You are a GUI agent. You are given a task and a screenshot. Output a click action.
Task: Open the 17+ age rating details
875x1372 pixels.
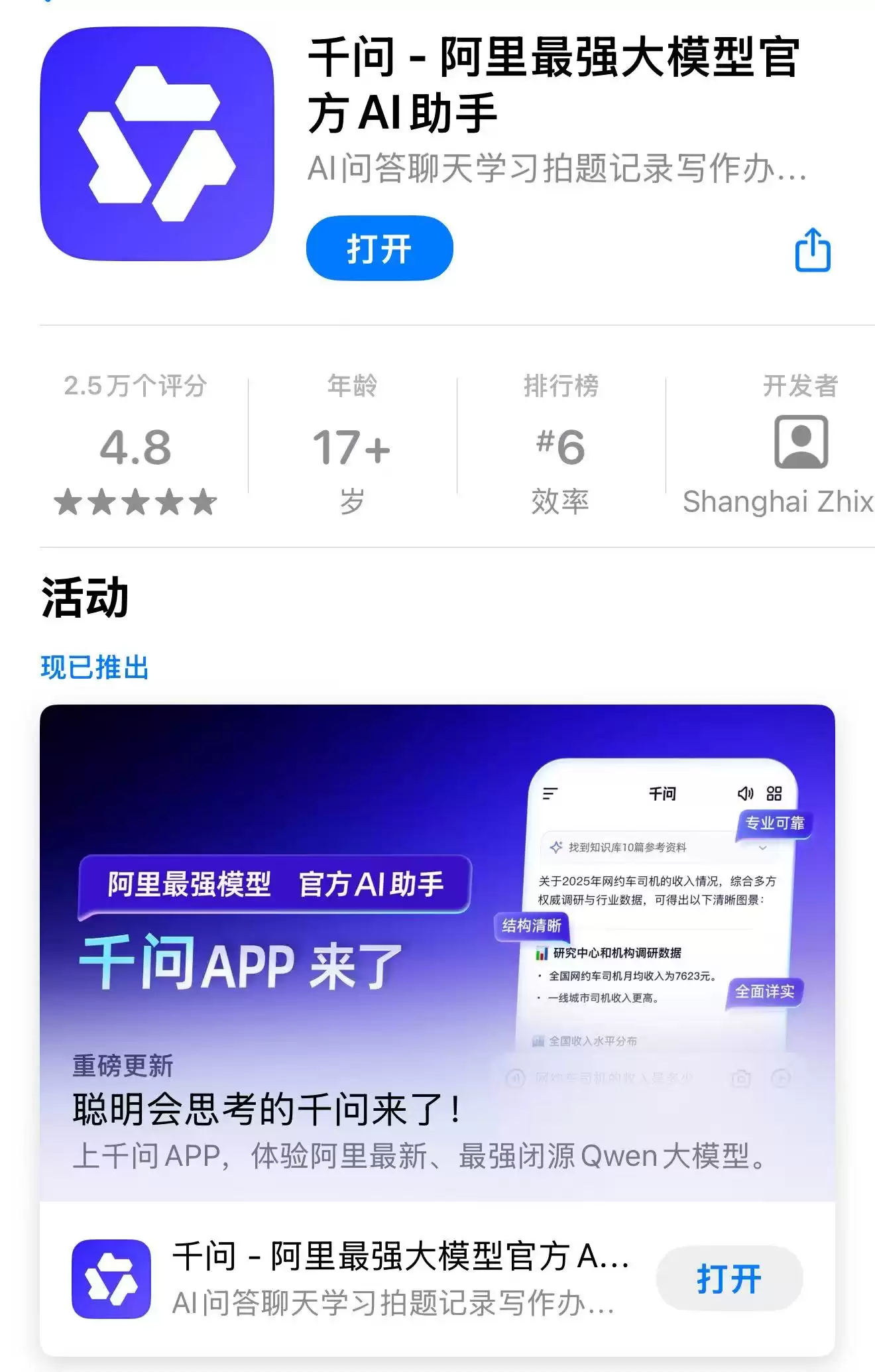pos(351,444)
